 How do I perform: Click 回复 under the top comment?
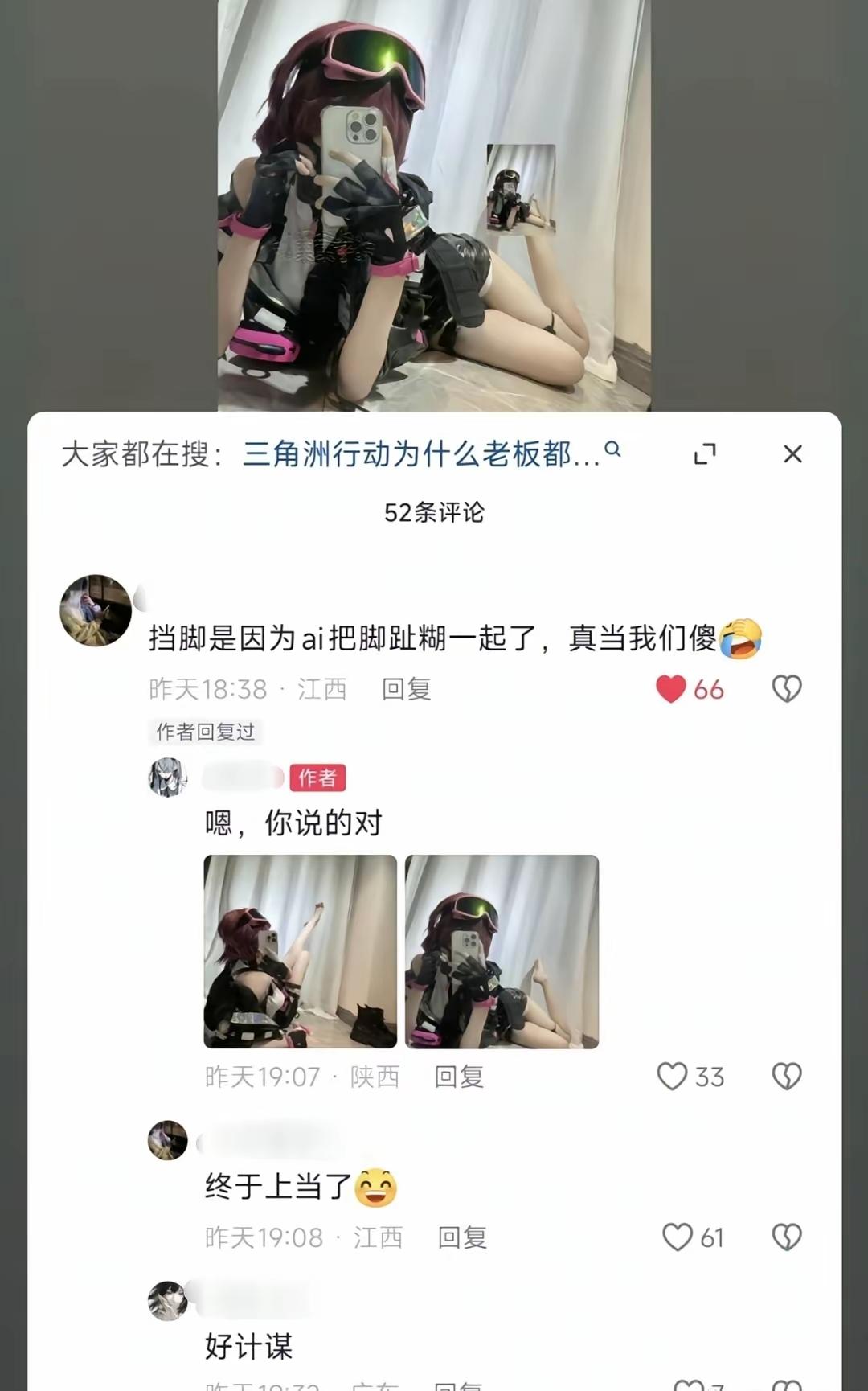(405, 689)
